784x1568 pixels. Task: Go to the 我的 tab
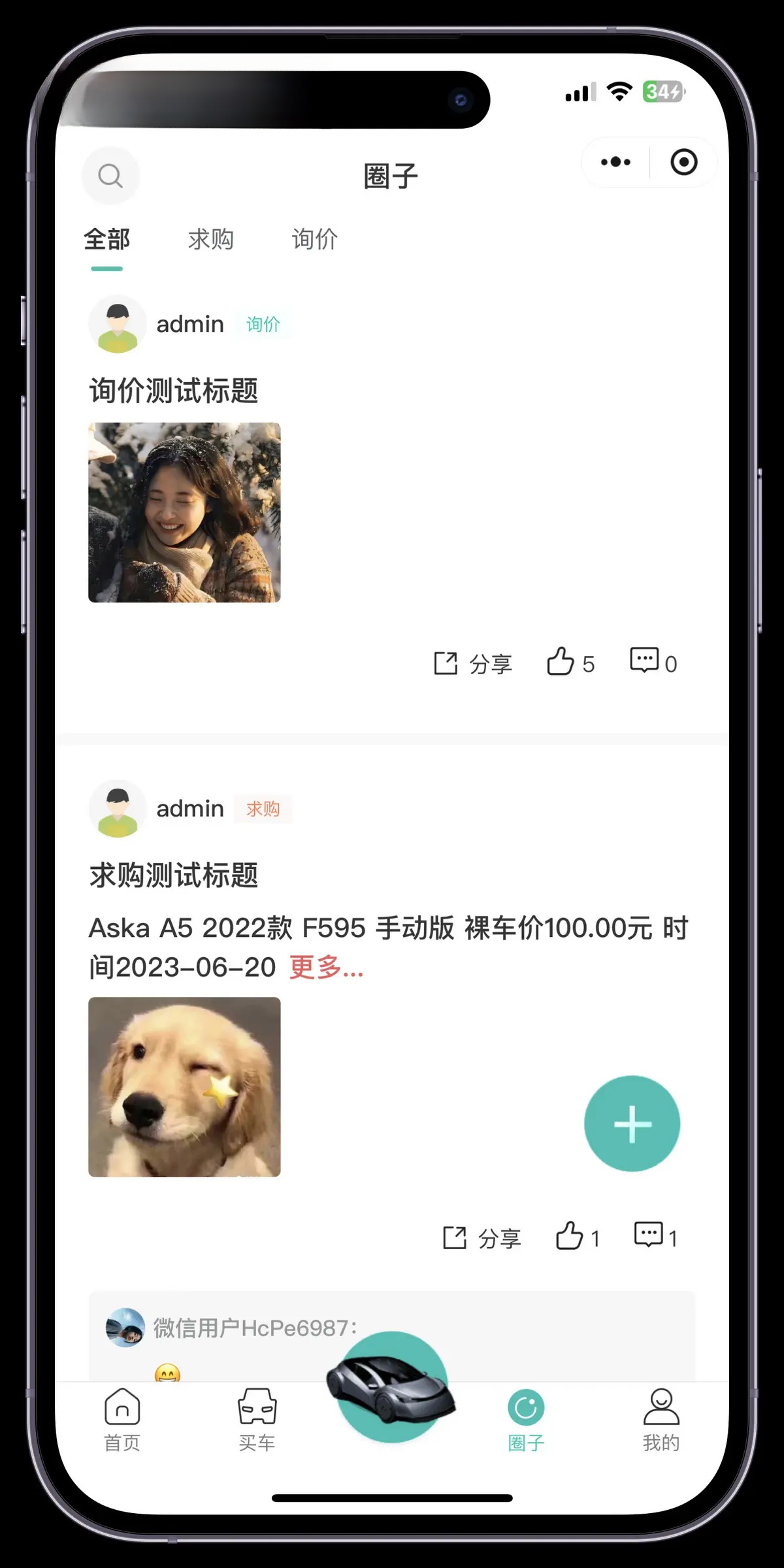661,1419
